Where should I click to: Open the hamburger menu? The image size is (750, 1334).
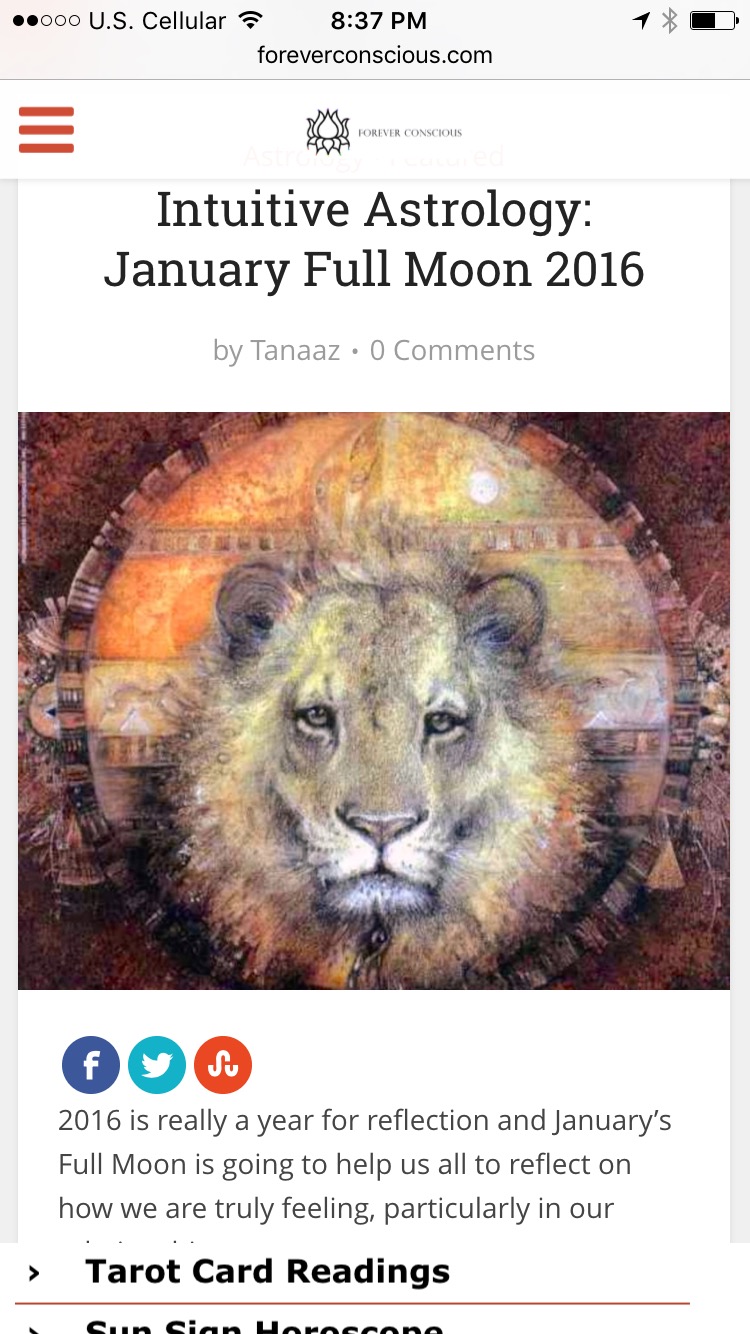point(46,130)
